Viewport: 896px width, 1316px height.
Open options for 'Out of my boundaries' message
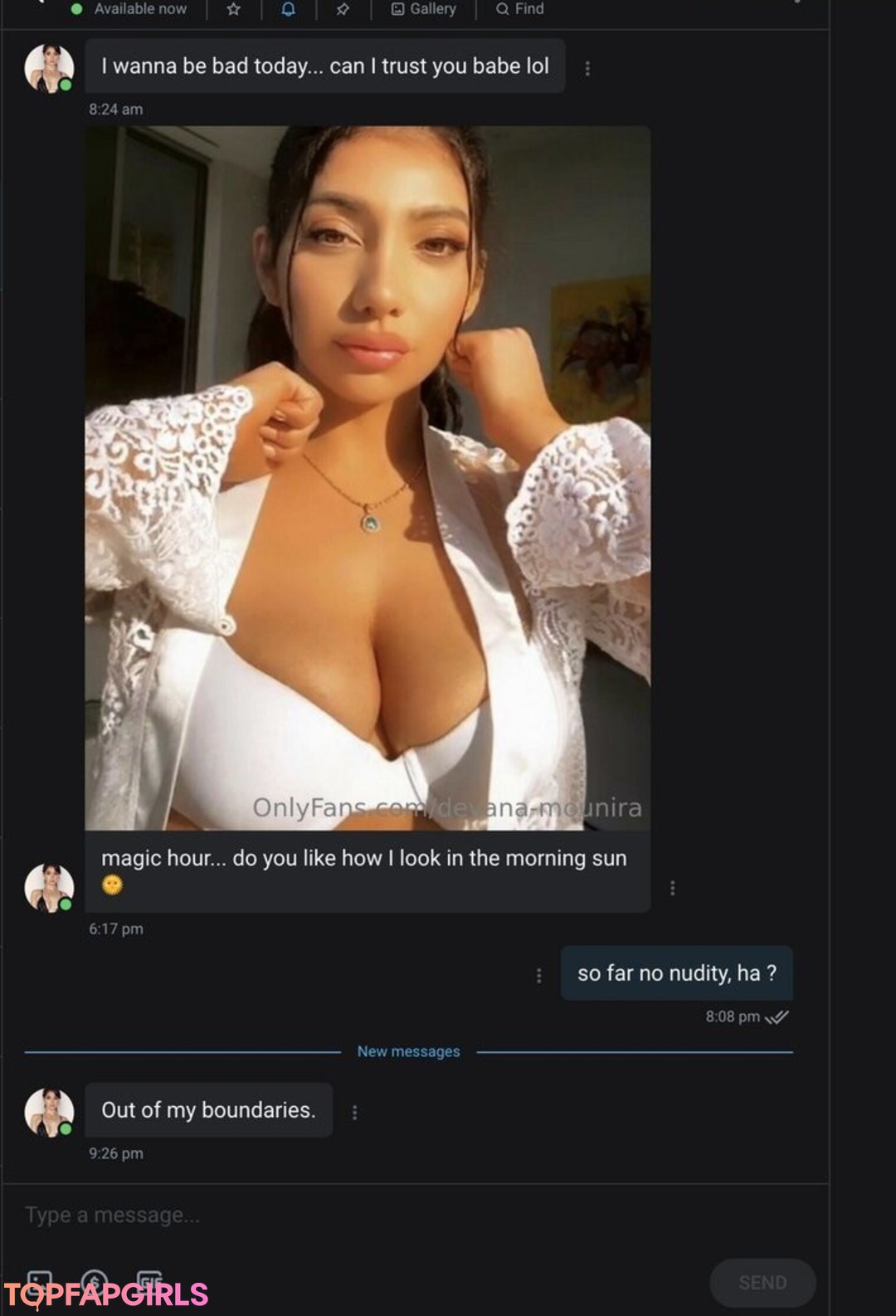pos(354,1113)
